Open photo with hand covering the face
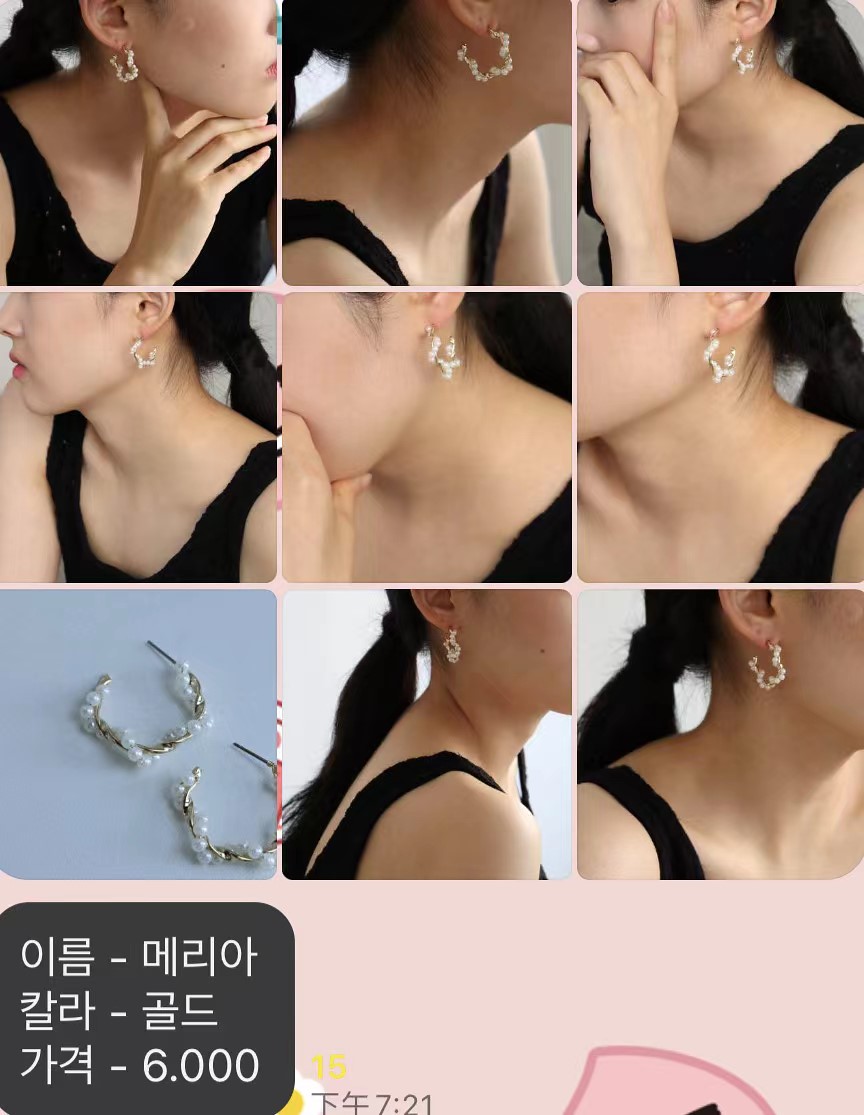Screen dimensions: 864x1115 pyautogui.click(x=720, y=142)
